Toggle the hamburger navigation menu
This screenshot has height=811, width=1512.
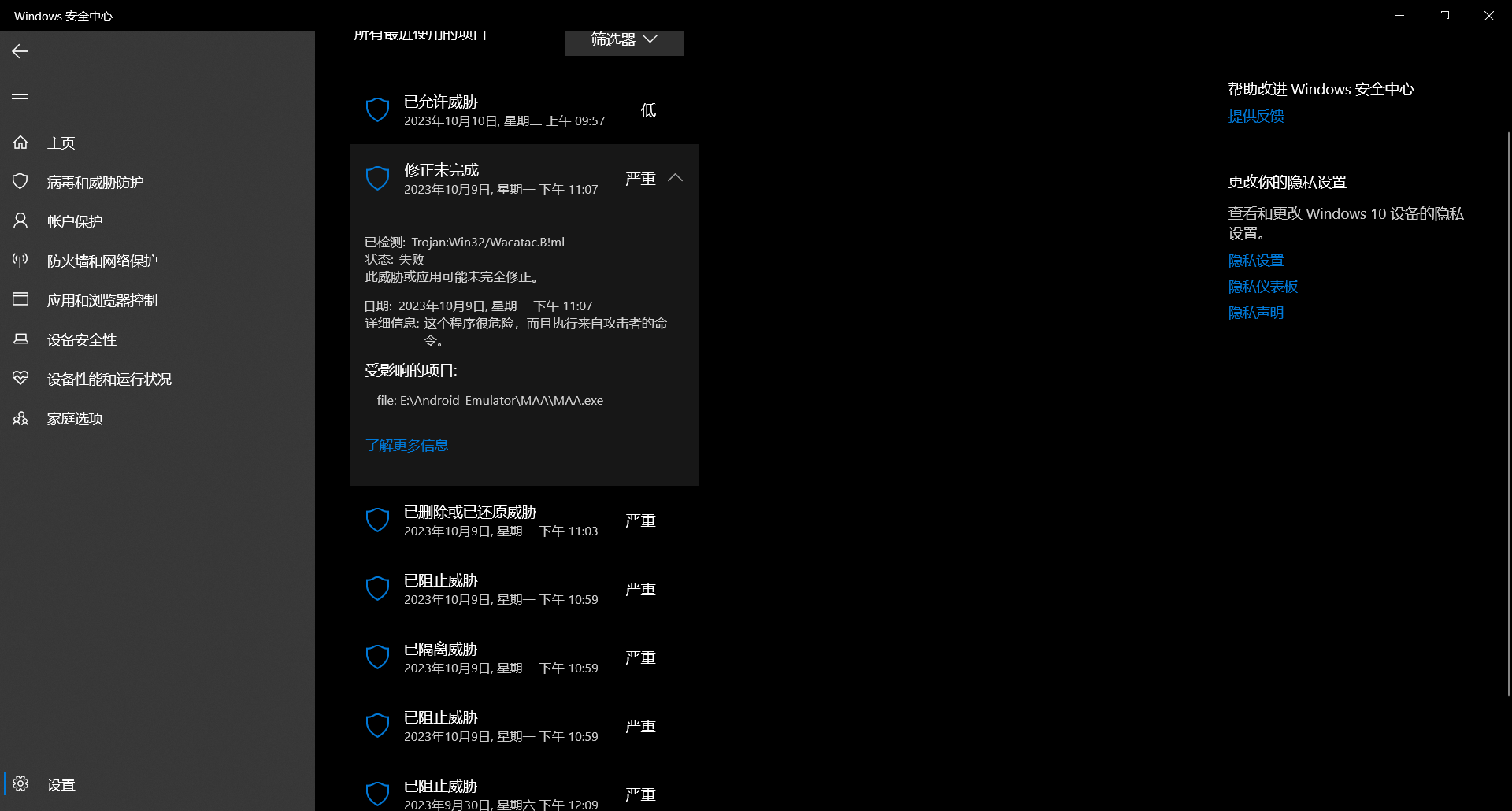coord(20,94)
